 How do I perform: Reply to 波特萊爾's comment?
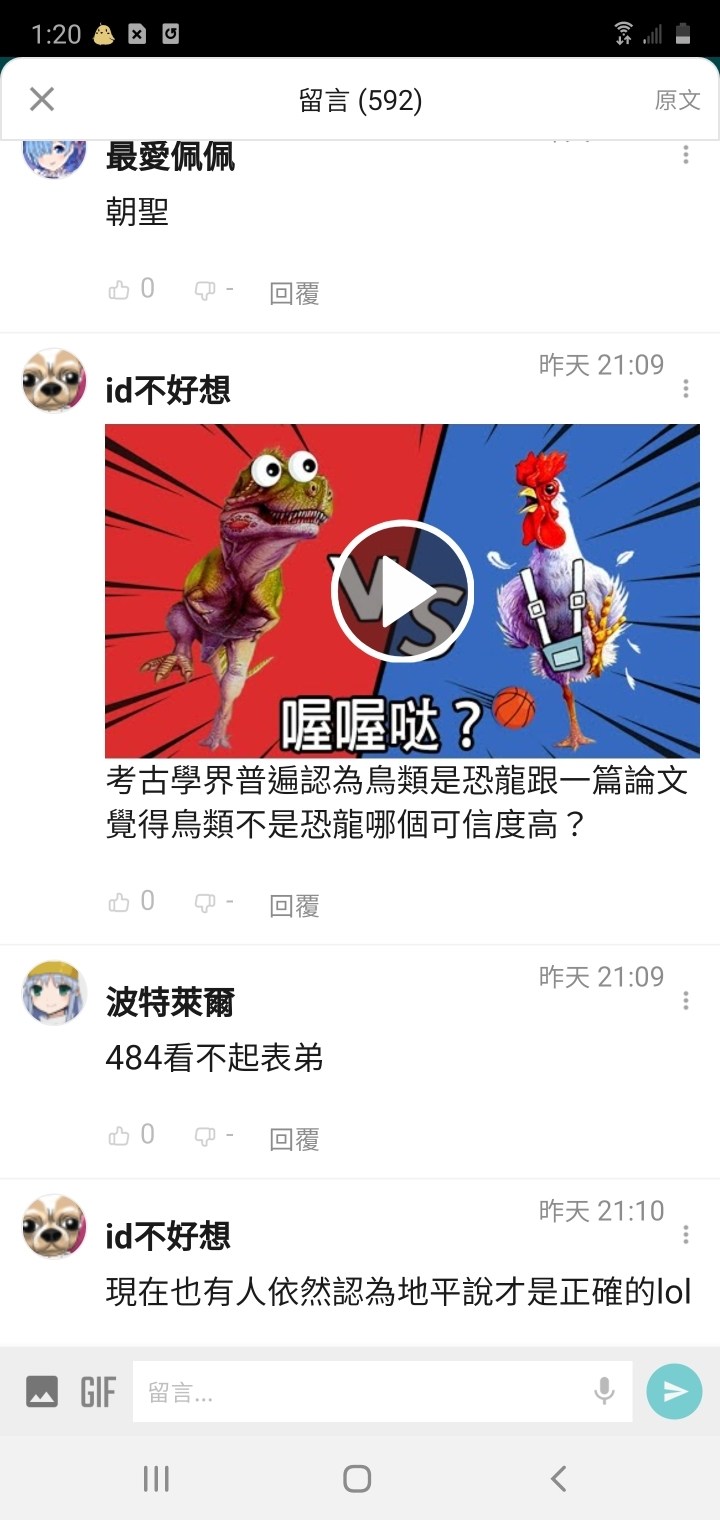point(294,1139)
